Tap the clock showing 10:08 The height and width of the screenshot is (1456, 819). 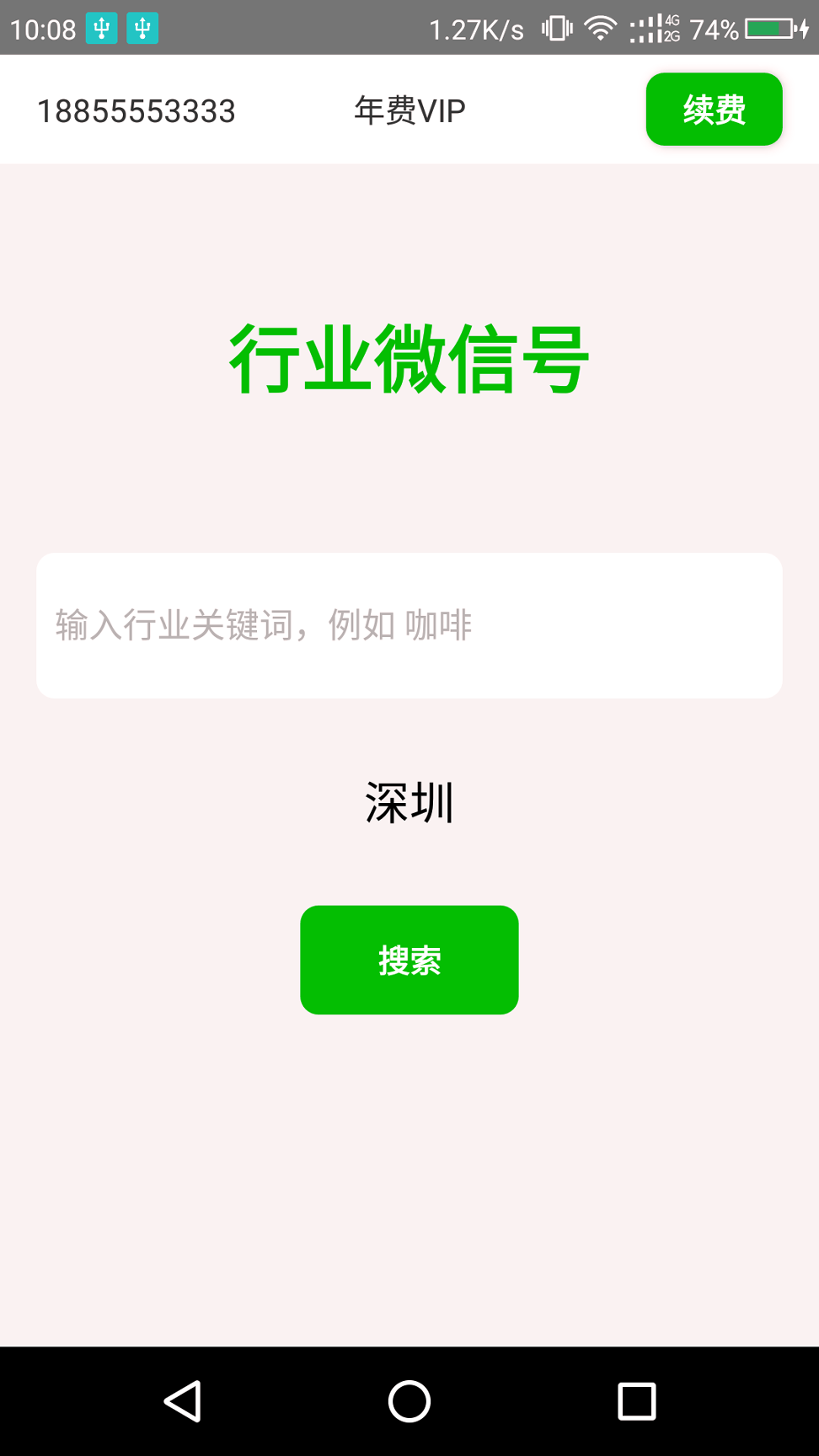44,28
